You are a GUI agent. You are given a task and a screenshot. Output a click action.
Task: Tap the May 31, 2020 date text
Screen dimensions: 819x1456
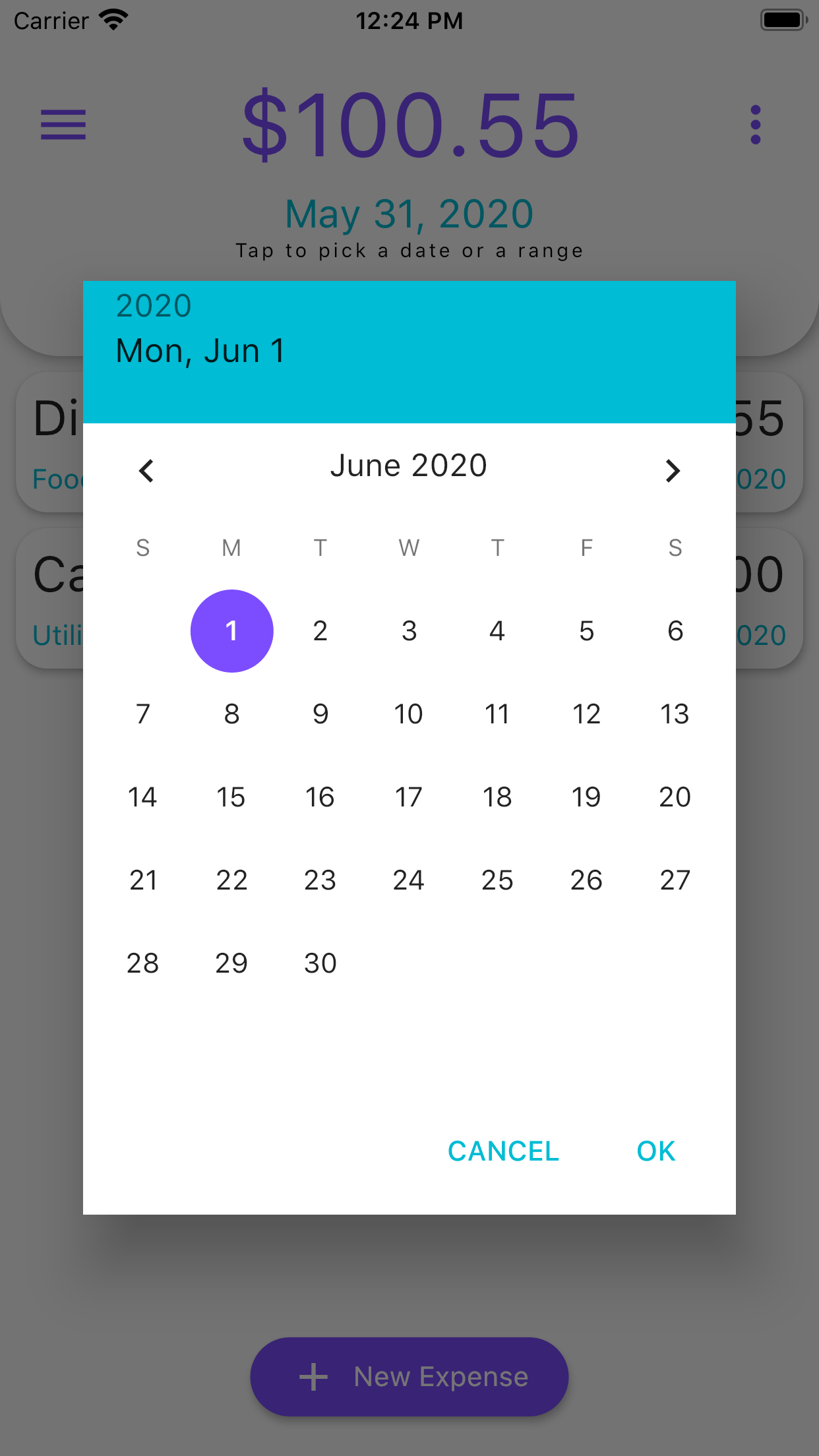409,213
